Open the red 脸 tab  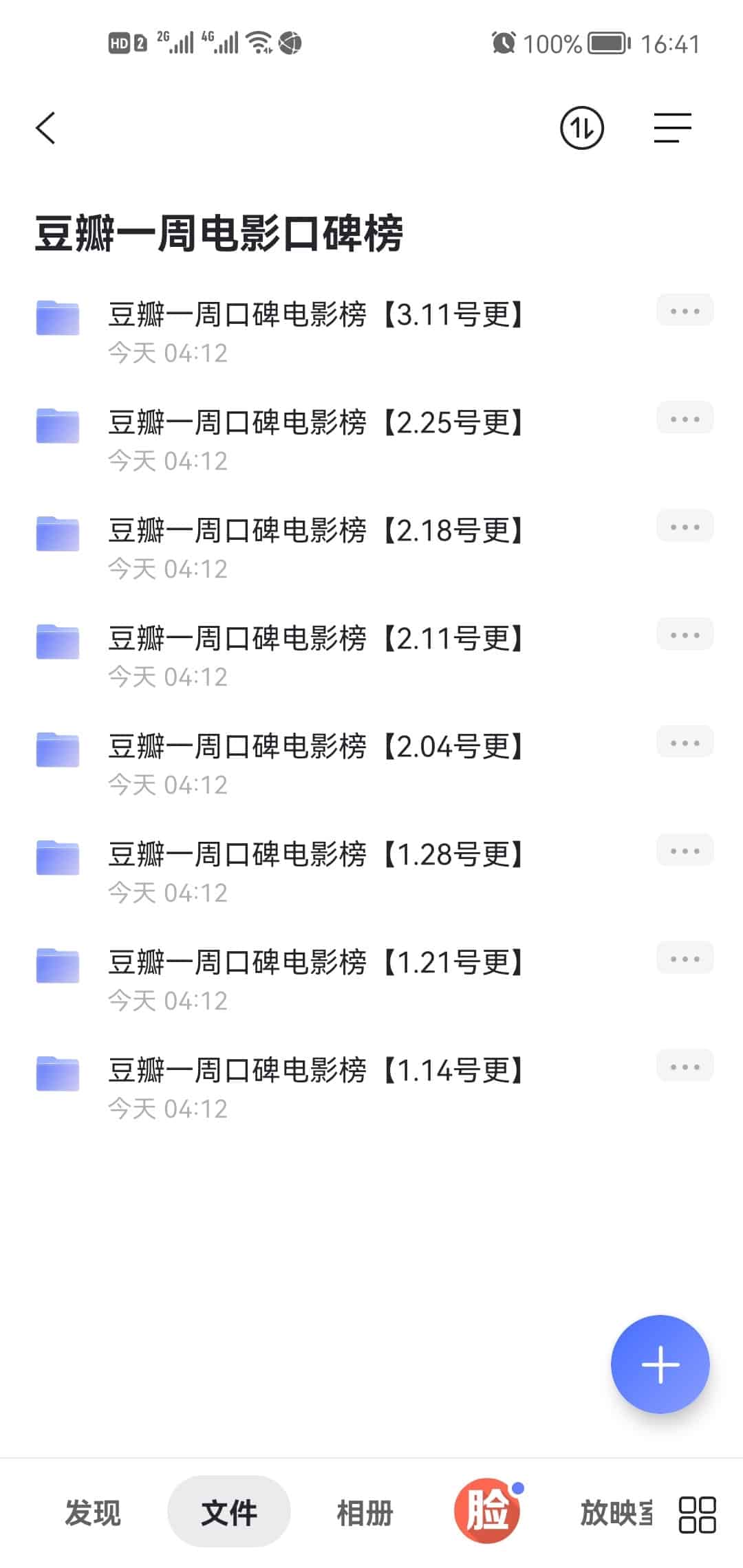(487, 1511)
